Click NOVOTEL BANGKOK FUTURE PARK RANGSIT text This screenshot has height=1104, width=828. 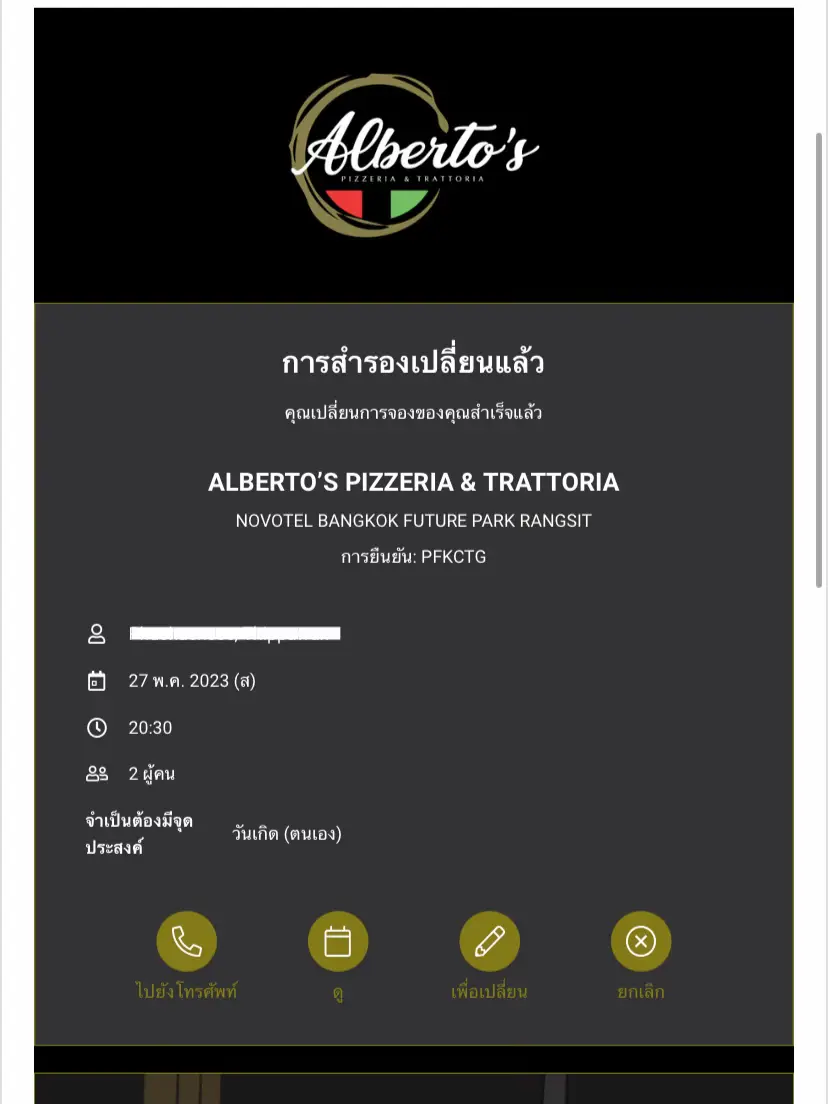click(414, 520)
